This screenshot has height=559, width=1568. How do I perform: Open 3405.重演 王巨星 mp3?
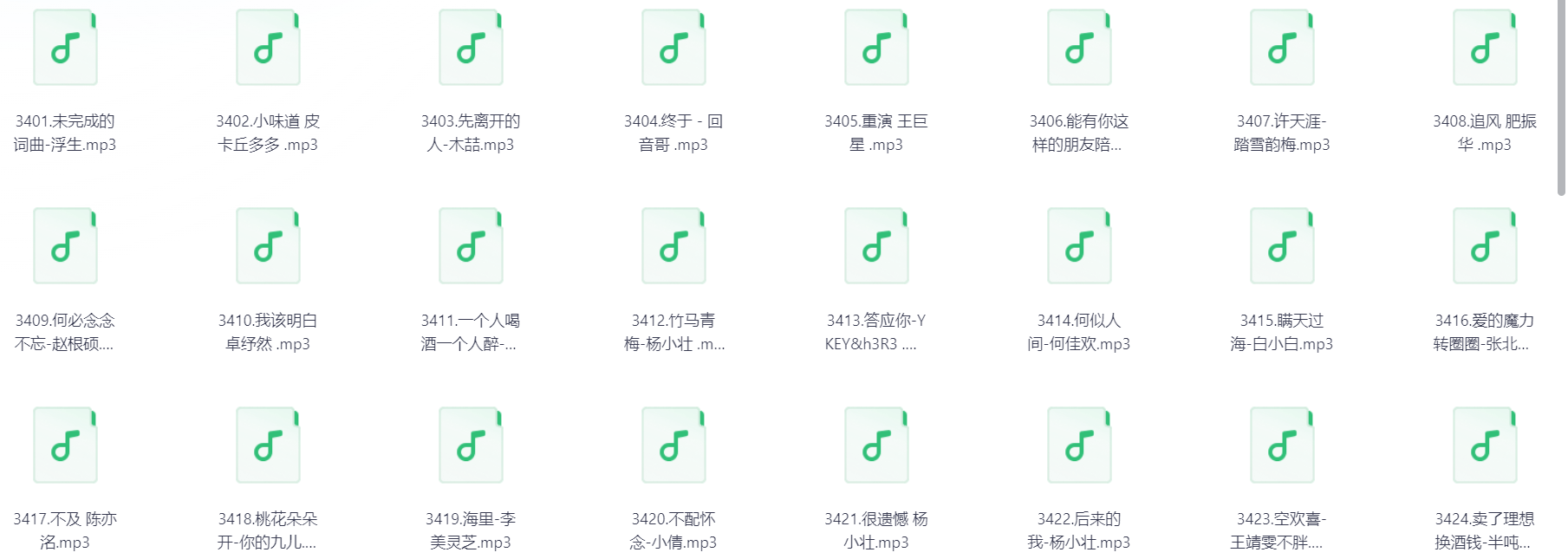pyautogui.click(x=876, y=48)
